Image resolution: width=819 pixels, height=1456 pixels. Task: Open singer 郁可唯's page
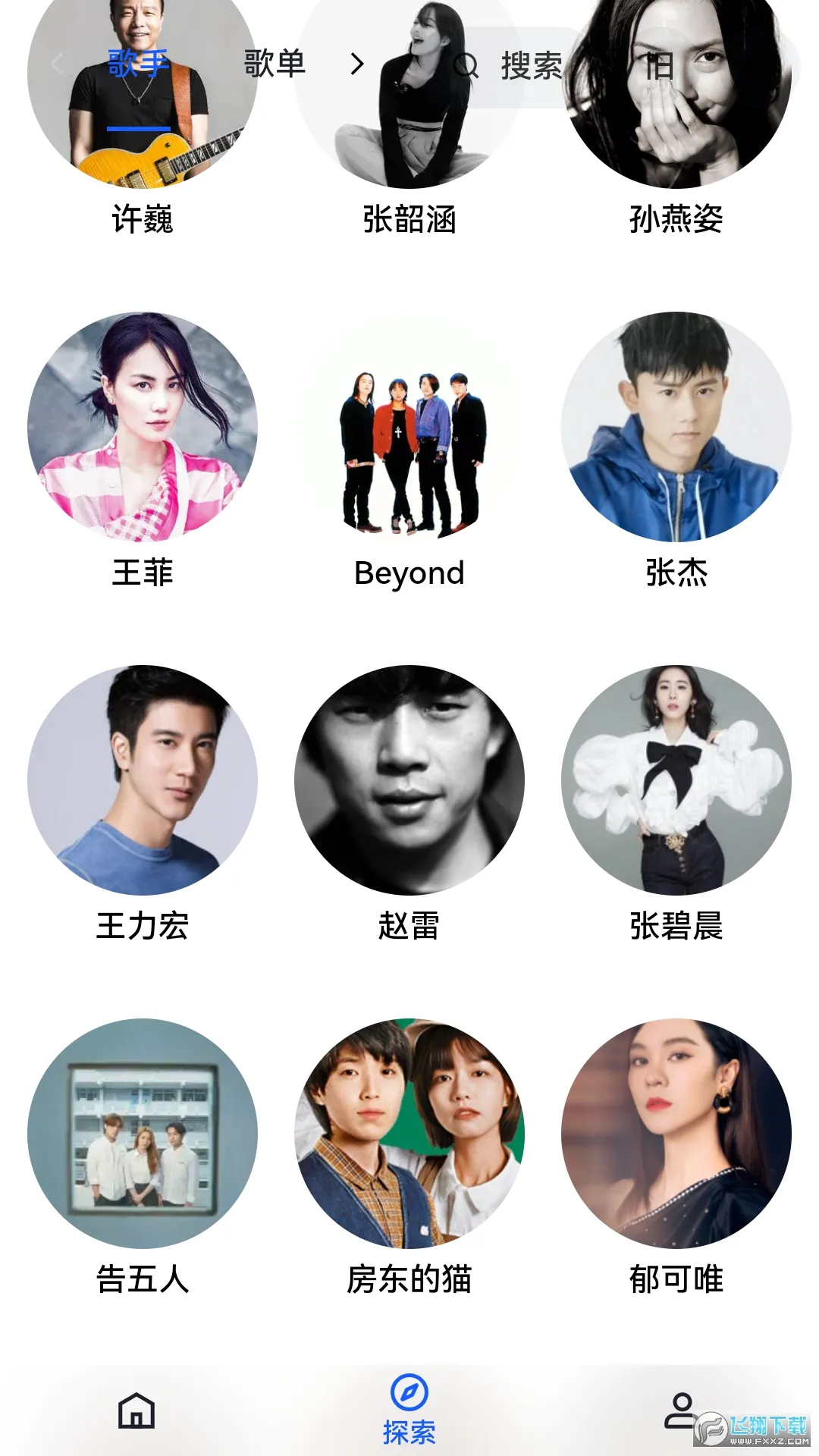point(676,1134)
